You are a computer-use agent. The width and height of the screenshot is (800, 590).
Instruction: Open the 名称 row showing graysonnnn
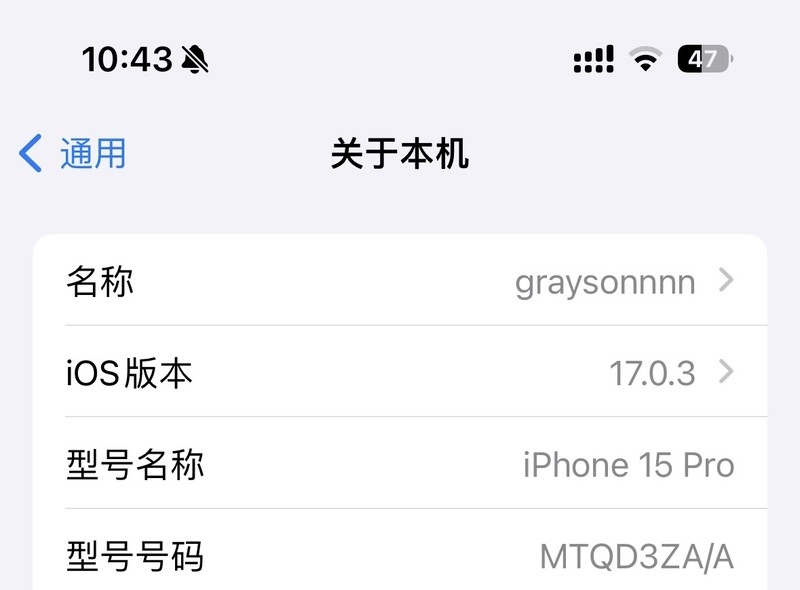pyautogui.click(x=400, y=281)
